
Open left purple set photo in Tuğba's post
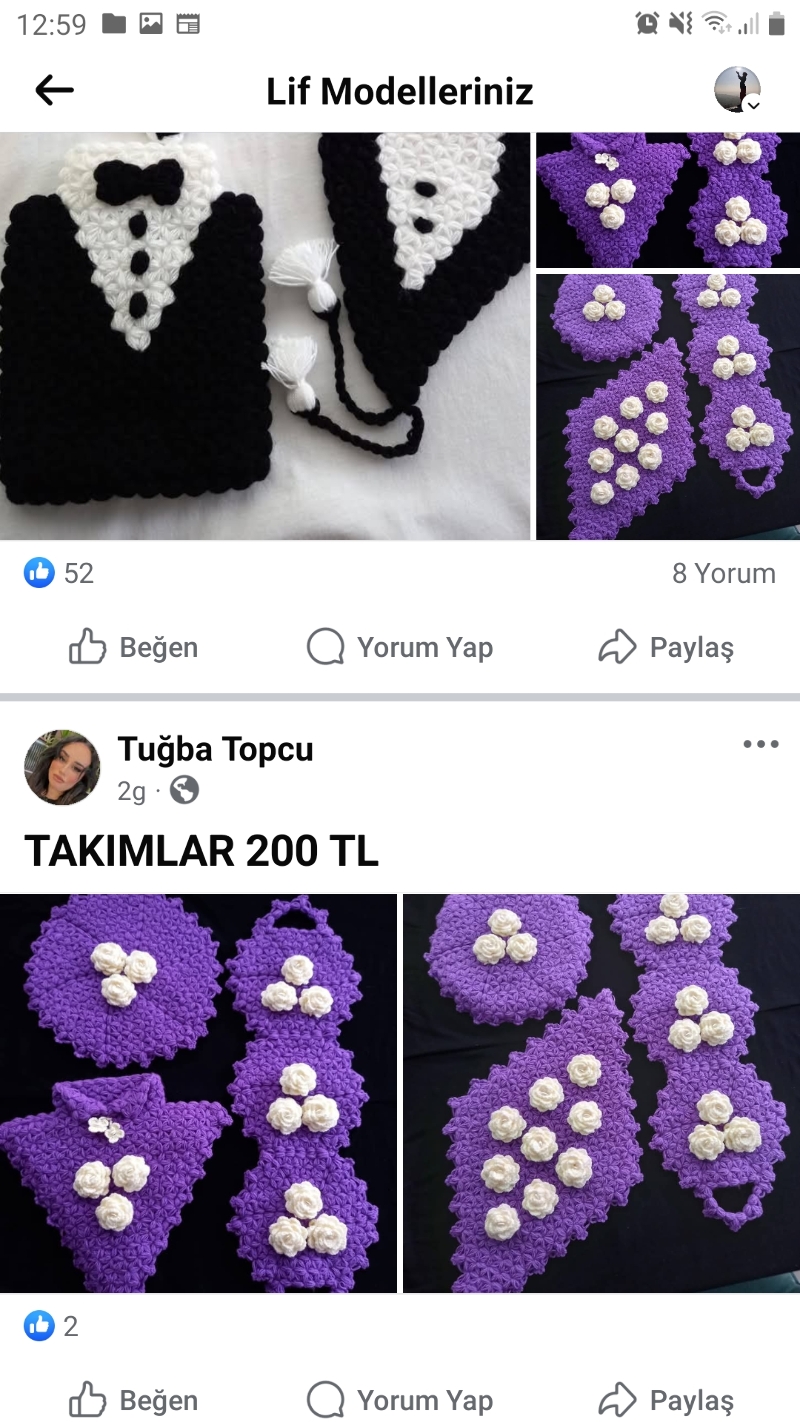click(x=198, y=1092)
